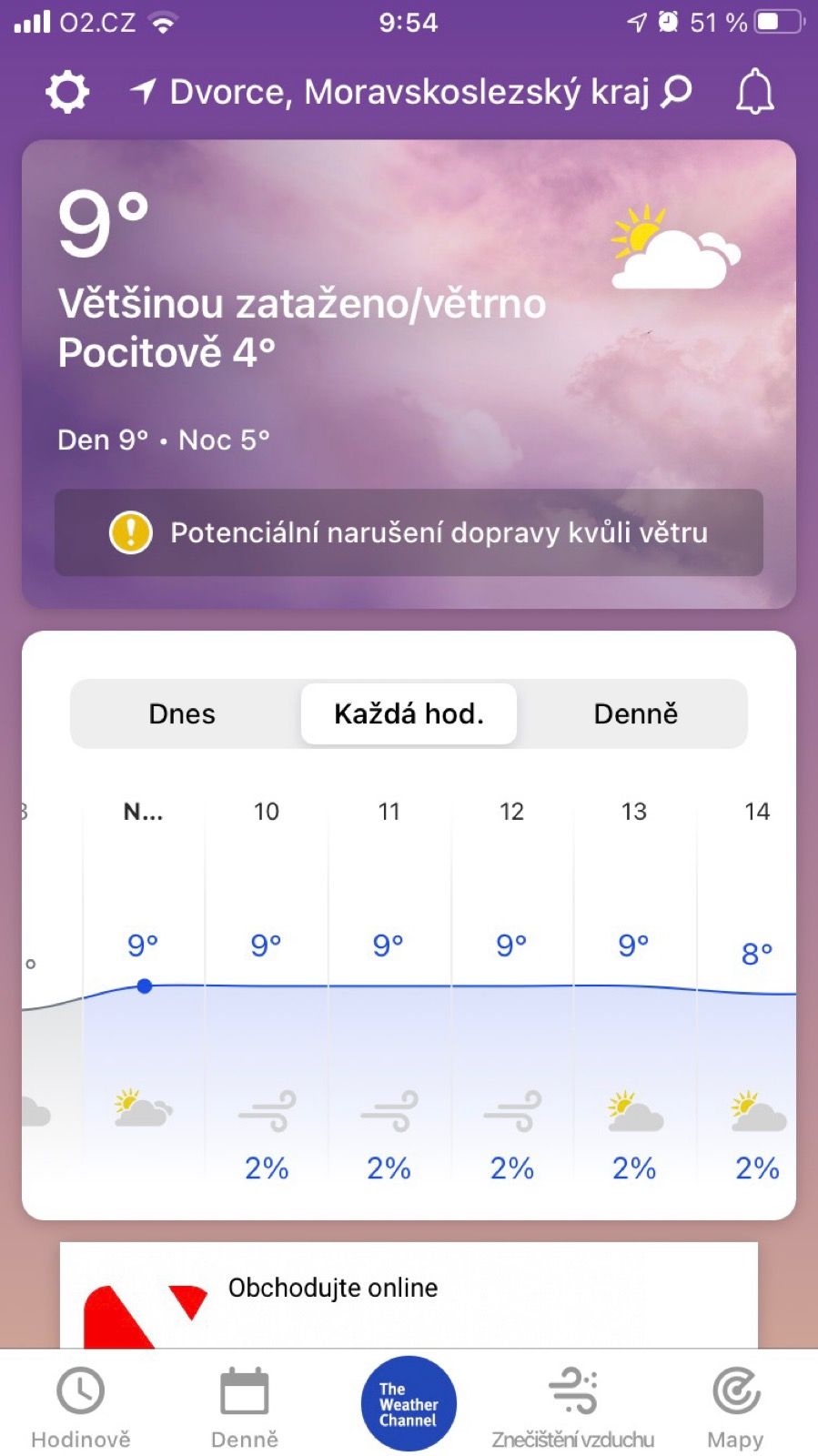The width and height of the screenshot is (818, 1456).
Task: Open the wind traffic disruption alert
Action: [409, 532]
